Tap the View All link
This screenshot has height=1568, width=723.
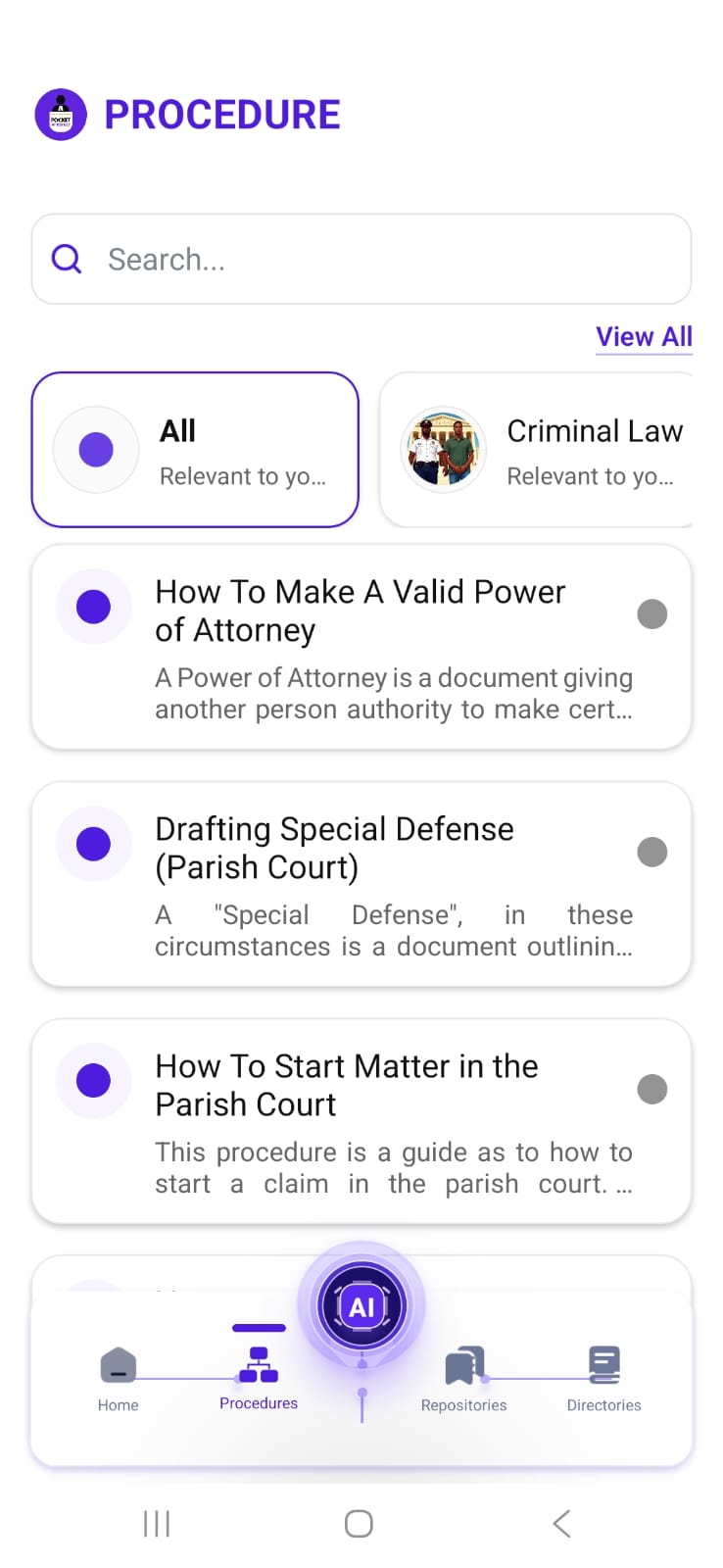644,336
